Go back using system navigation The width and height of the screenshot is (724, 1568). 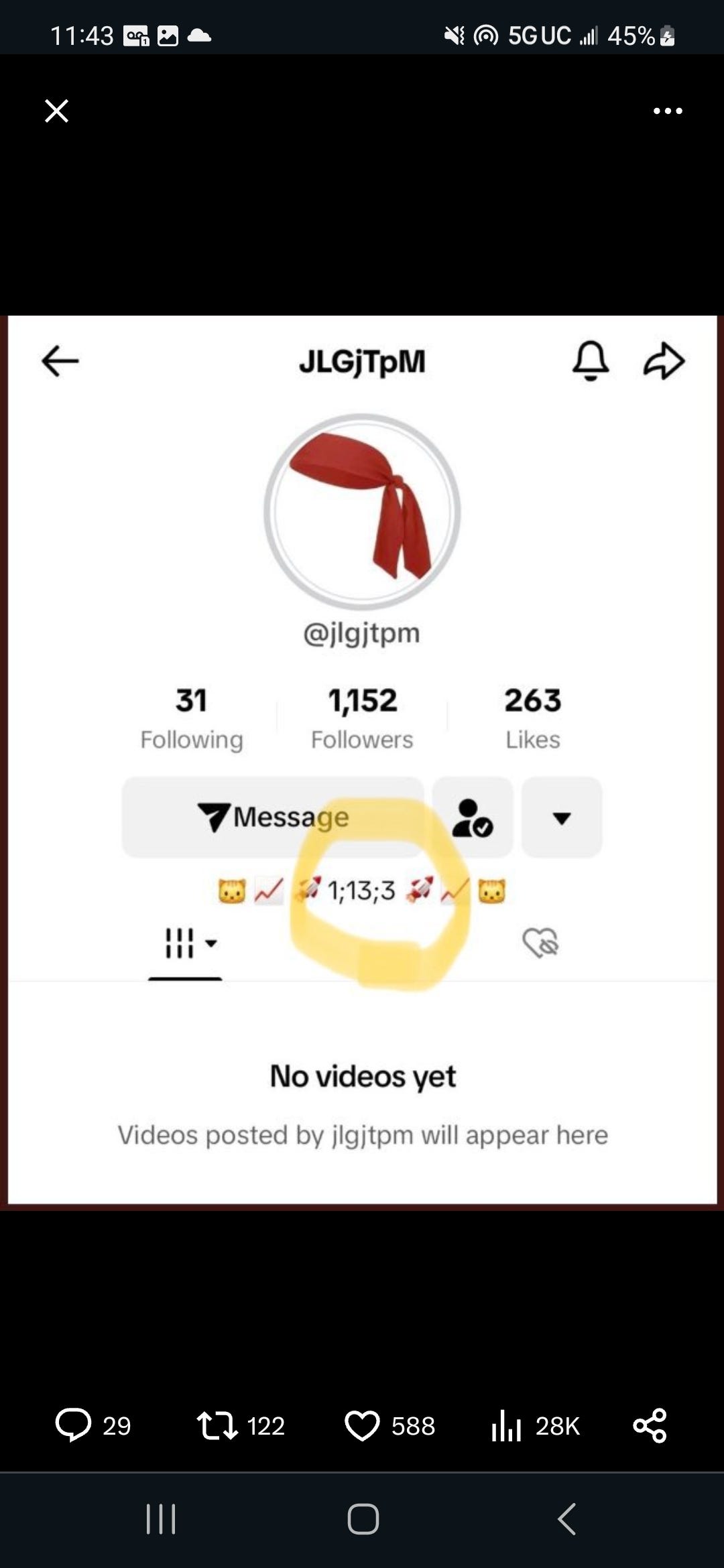click(x=567, y=1518)
